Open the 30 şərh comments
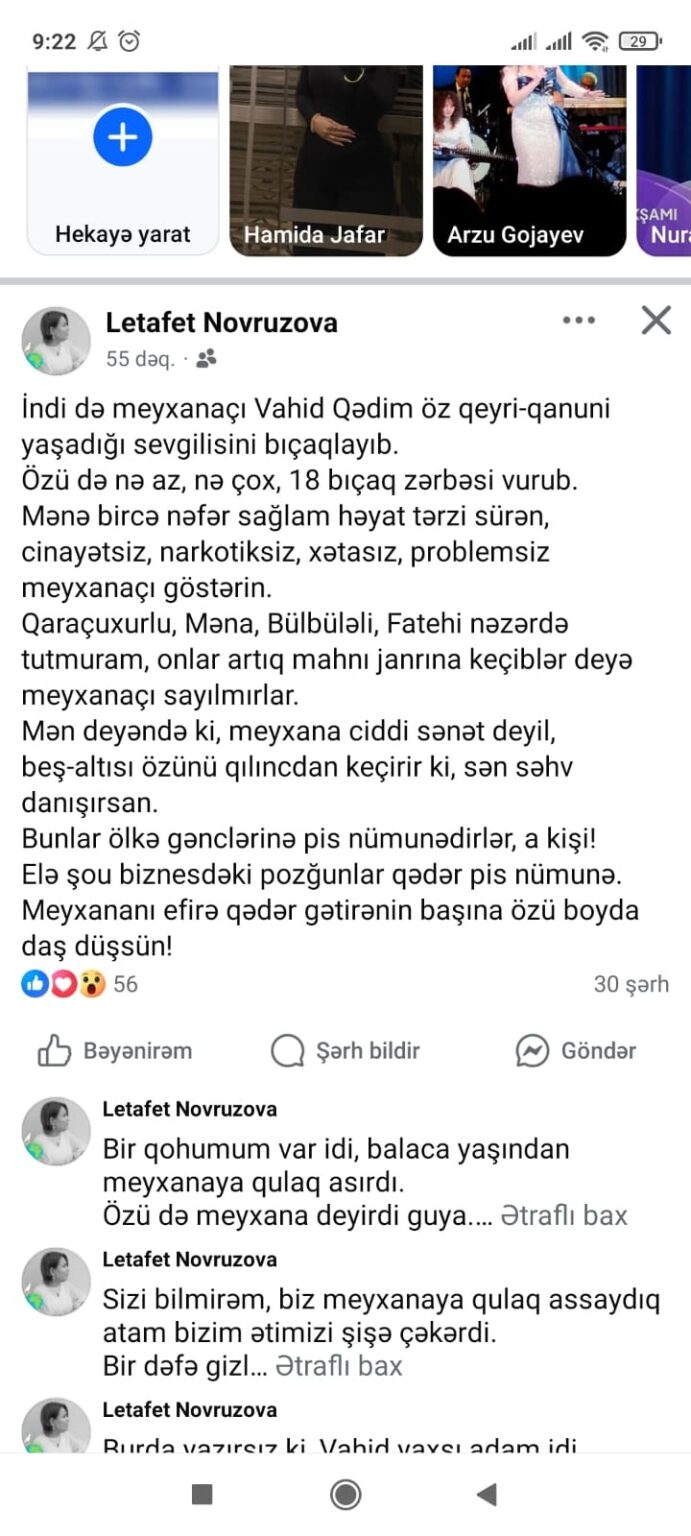Screen dimensions: 691x1536 pyautogui.click(x=630, y=984)
